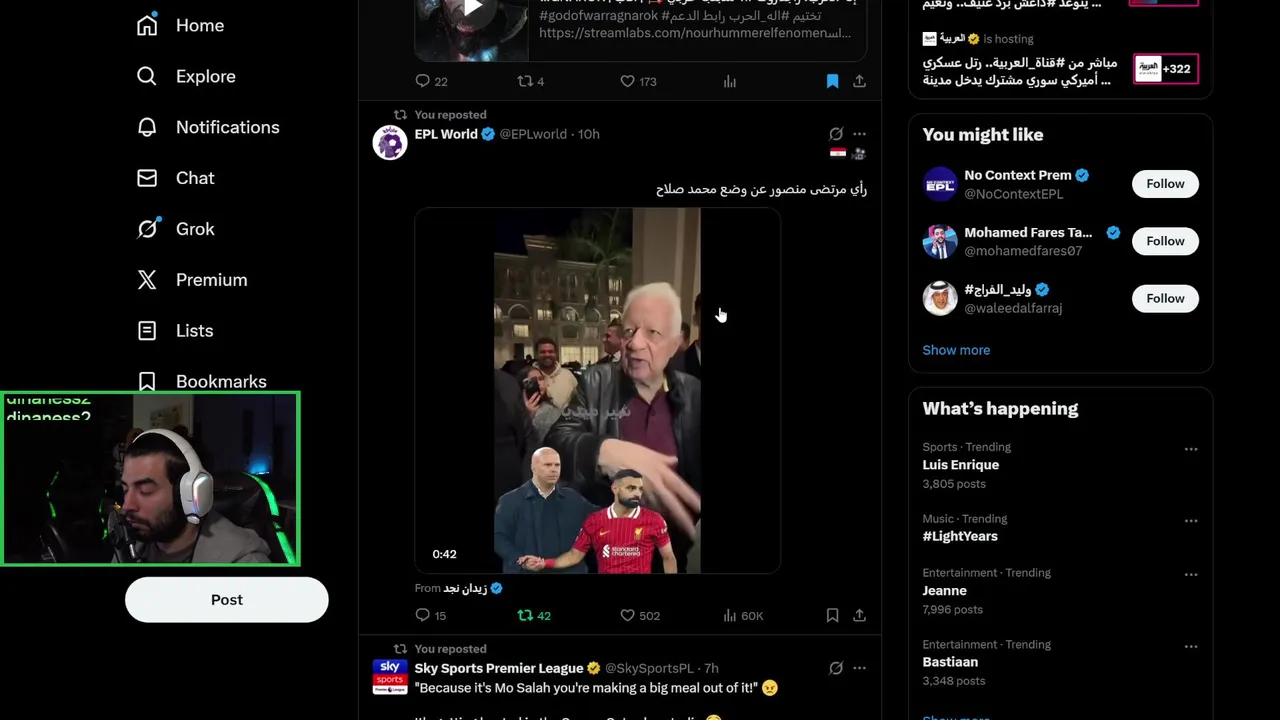The height and width of the screenshot is (720, 1280).
Task: Play the EPL World video
Action: coord(597,390)
